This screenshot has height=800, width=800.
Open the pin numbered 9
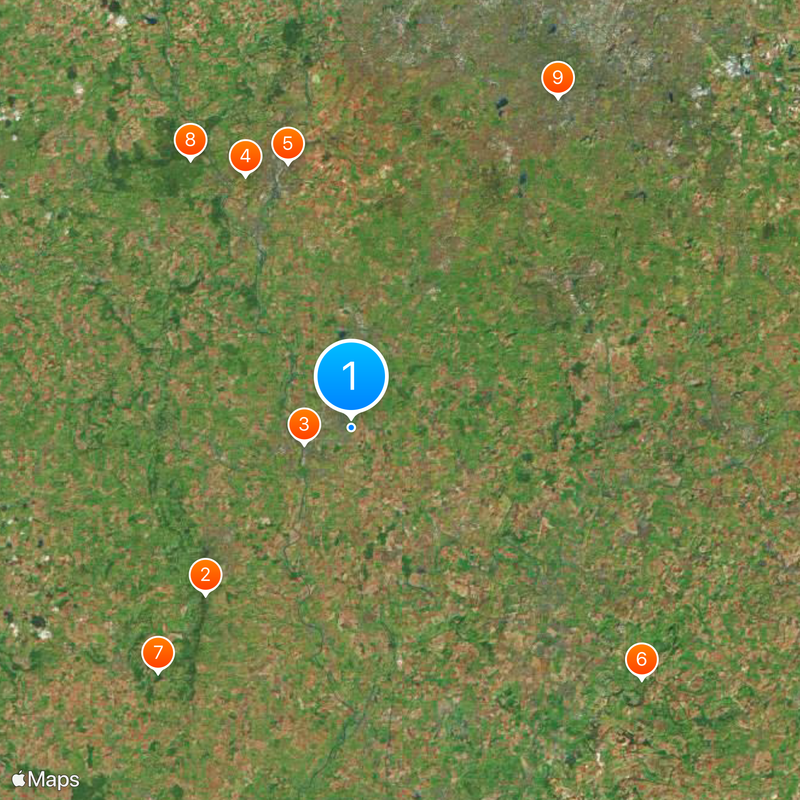[x=558, y=78]
